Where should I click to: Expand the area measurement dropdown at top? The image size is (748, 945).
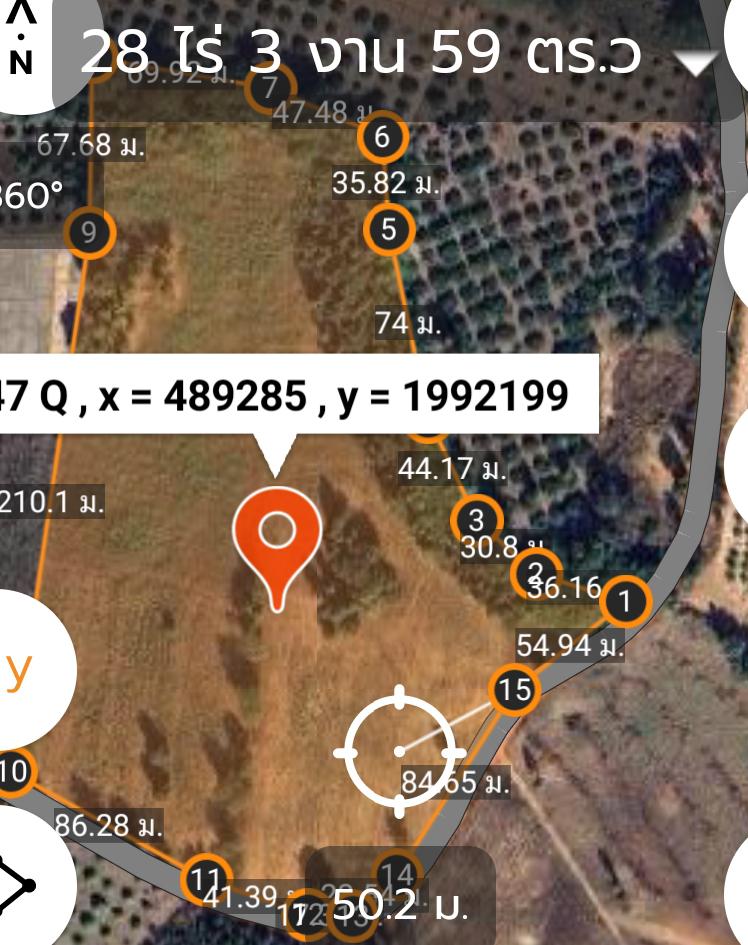[x=695, y=63]
